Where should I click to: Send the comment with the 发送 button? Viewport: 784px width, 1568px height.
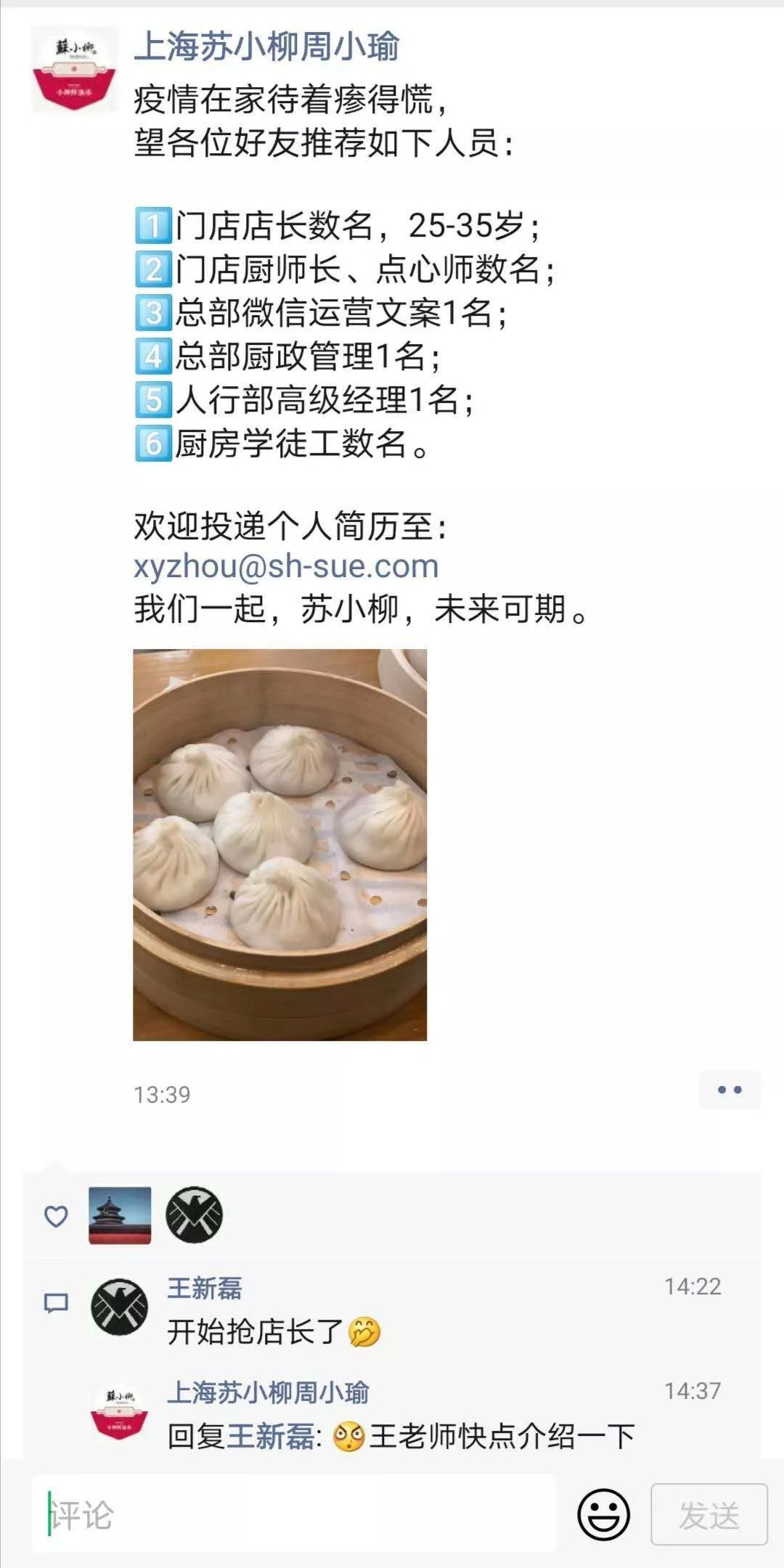pos(709,1514)
